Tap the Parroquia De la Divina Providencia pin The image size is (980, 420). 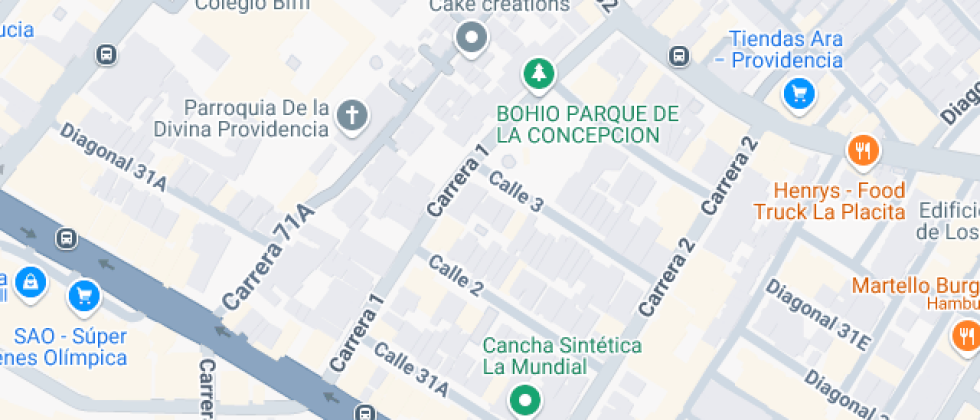pyautogui.click(x=352, y=116)
